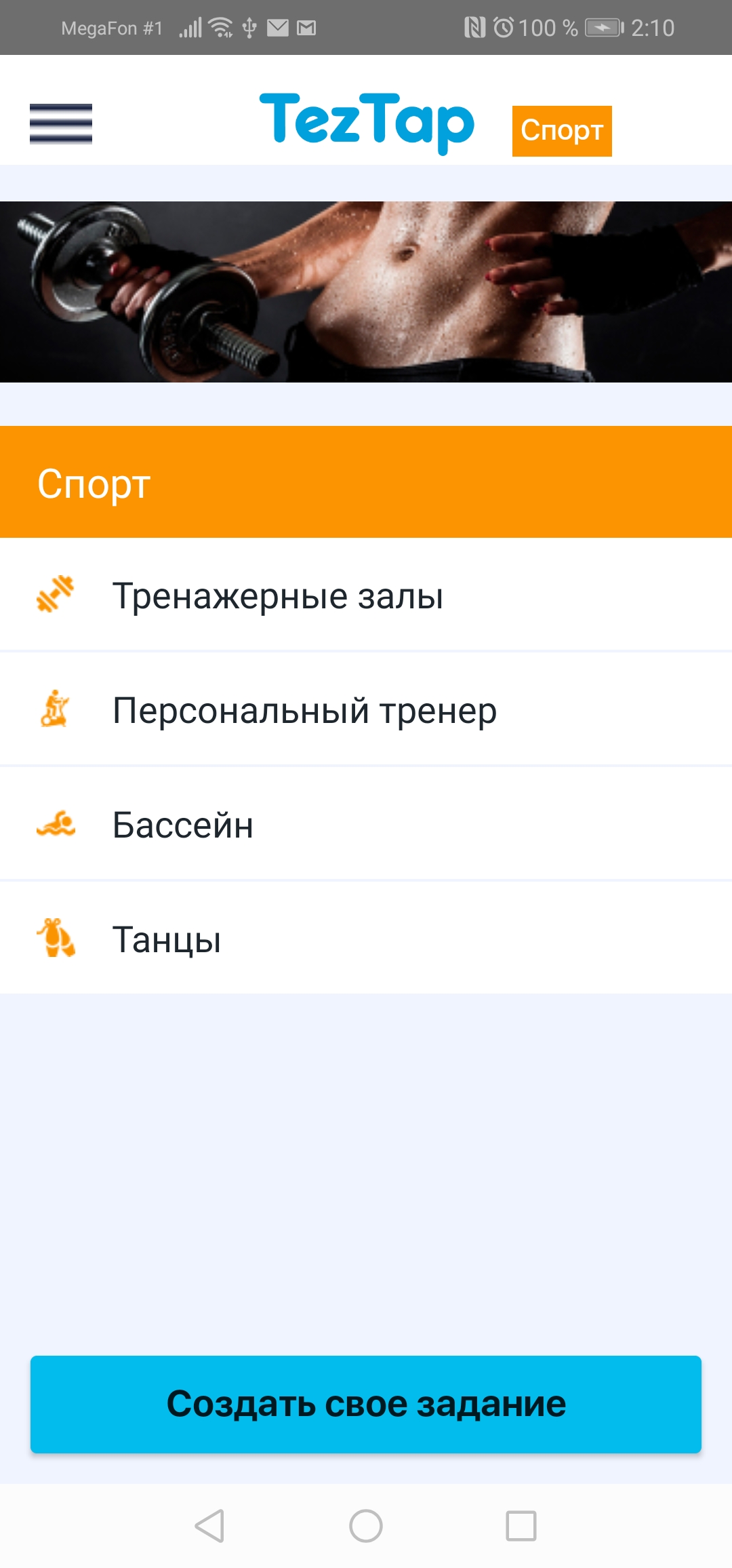Screen dimensions: 732x1568
Task: Toggle the NFC indicator in status bar
Action: click(x=474, y=26)
